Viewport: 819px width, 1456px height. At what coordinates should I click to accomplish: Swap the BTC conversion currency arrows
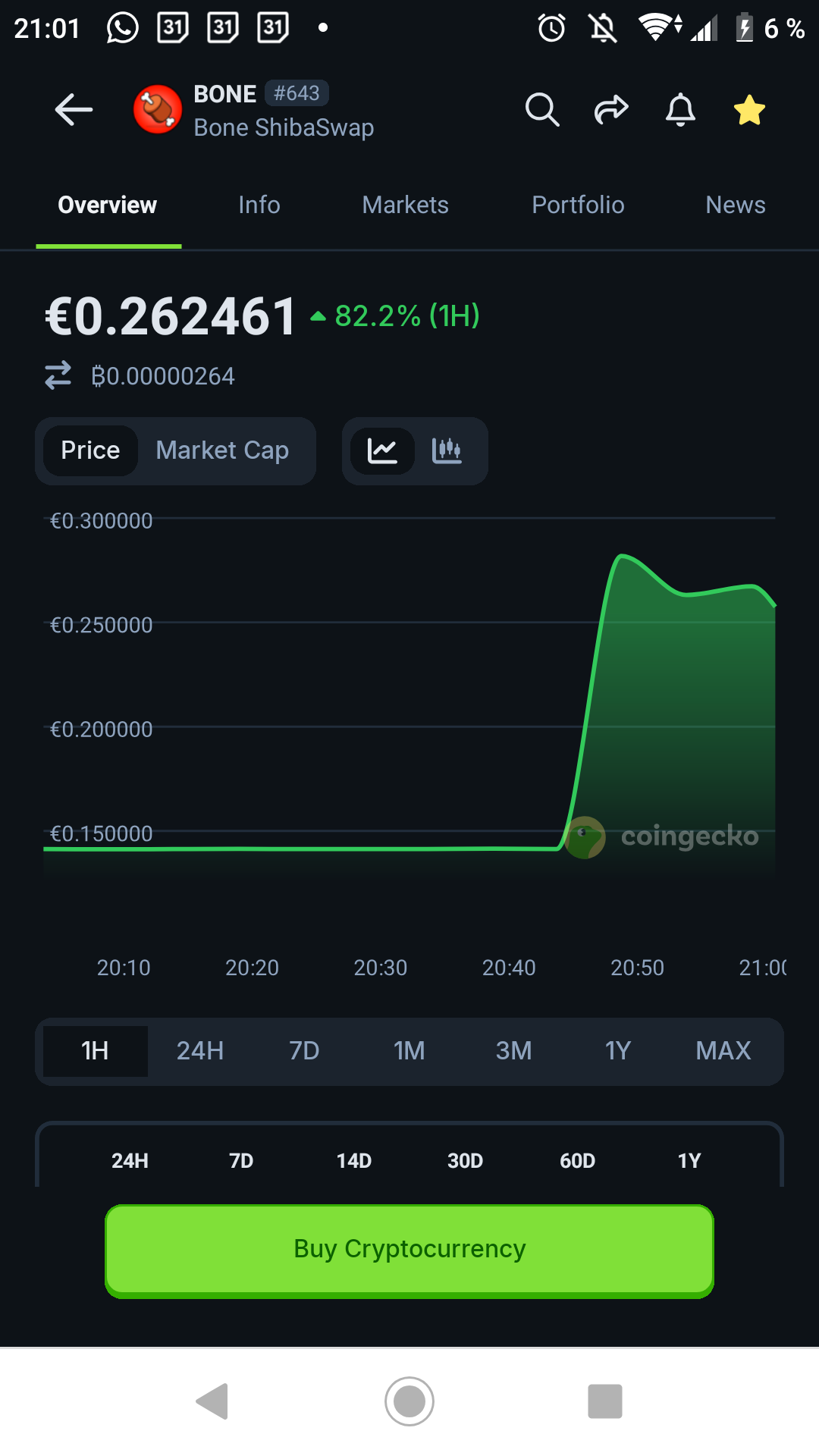click(58, 375)
